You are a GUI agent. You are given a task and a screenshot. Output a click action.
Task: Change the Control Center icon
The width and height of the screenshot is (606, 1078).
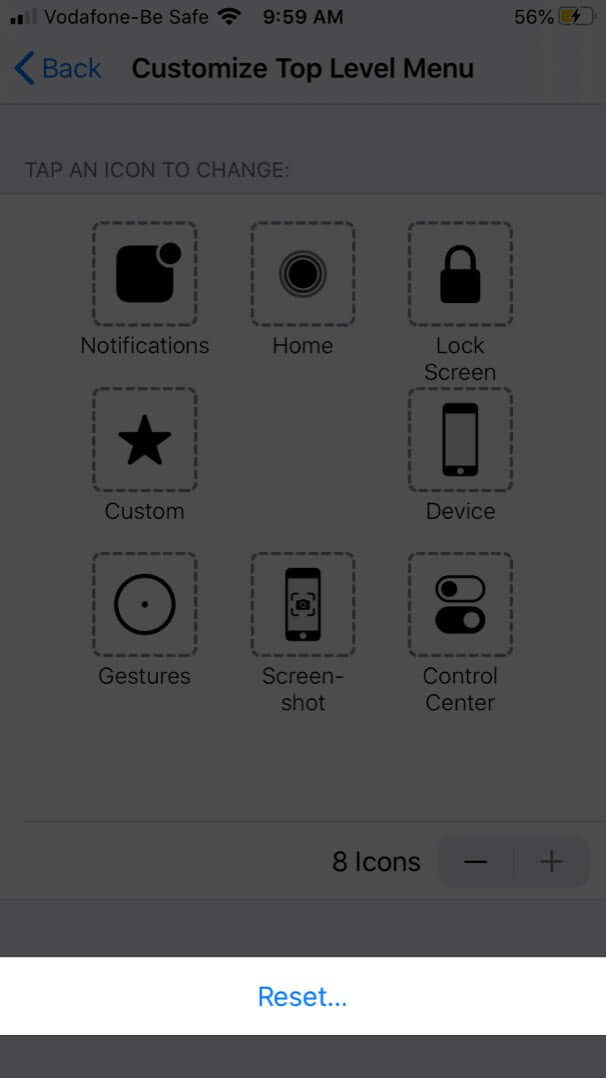coord(460,605)
